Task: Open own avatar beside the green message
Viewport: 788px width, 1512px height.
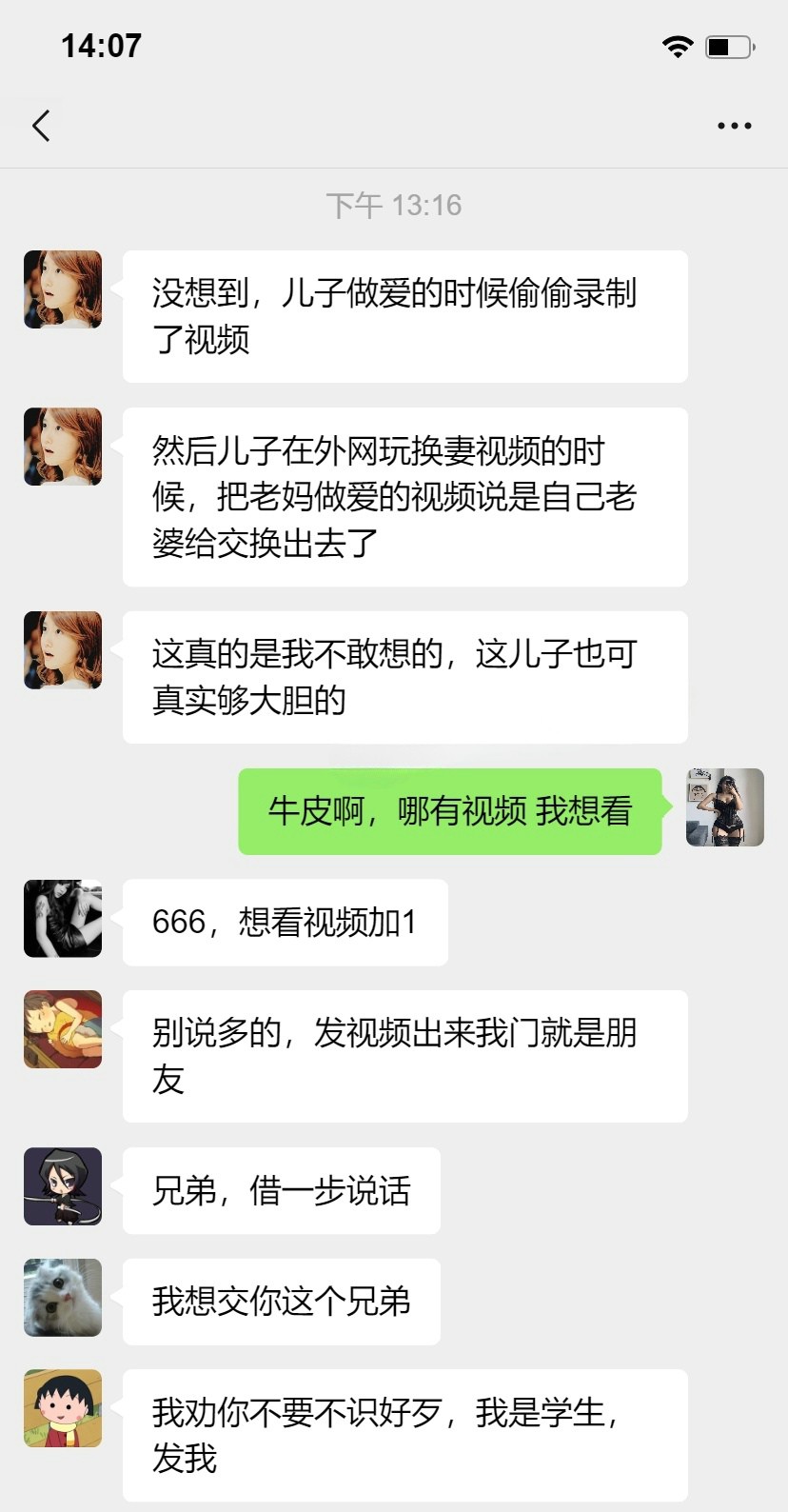Action: pos(725,807)
